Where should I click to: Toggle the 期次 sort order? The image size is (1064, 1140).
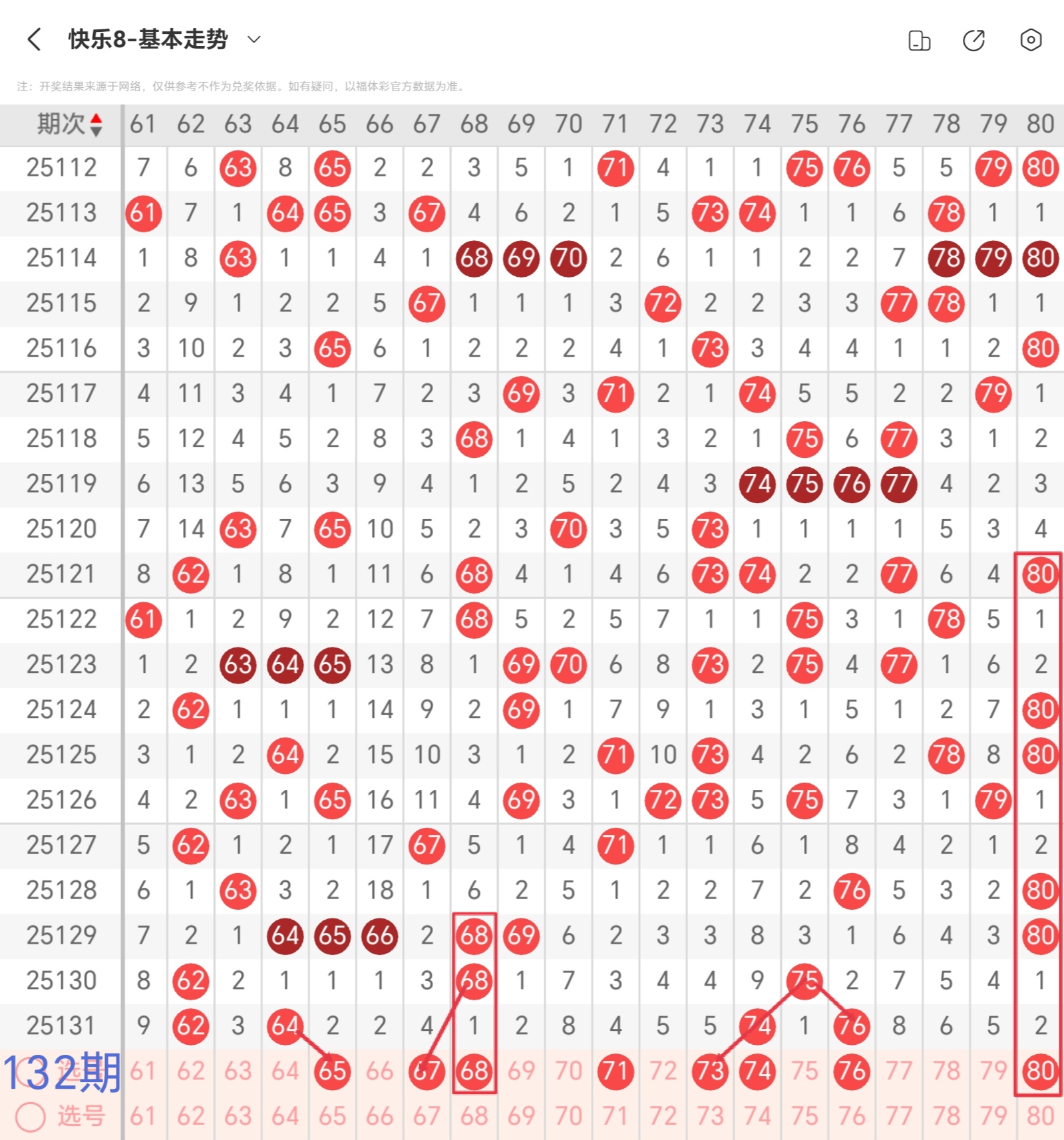(96, 124)
